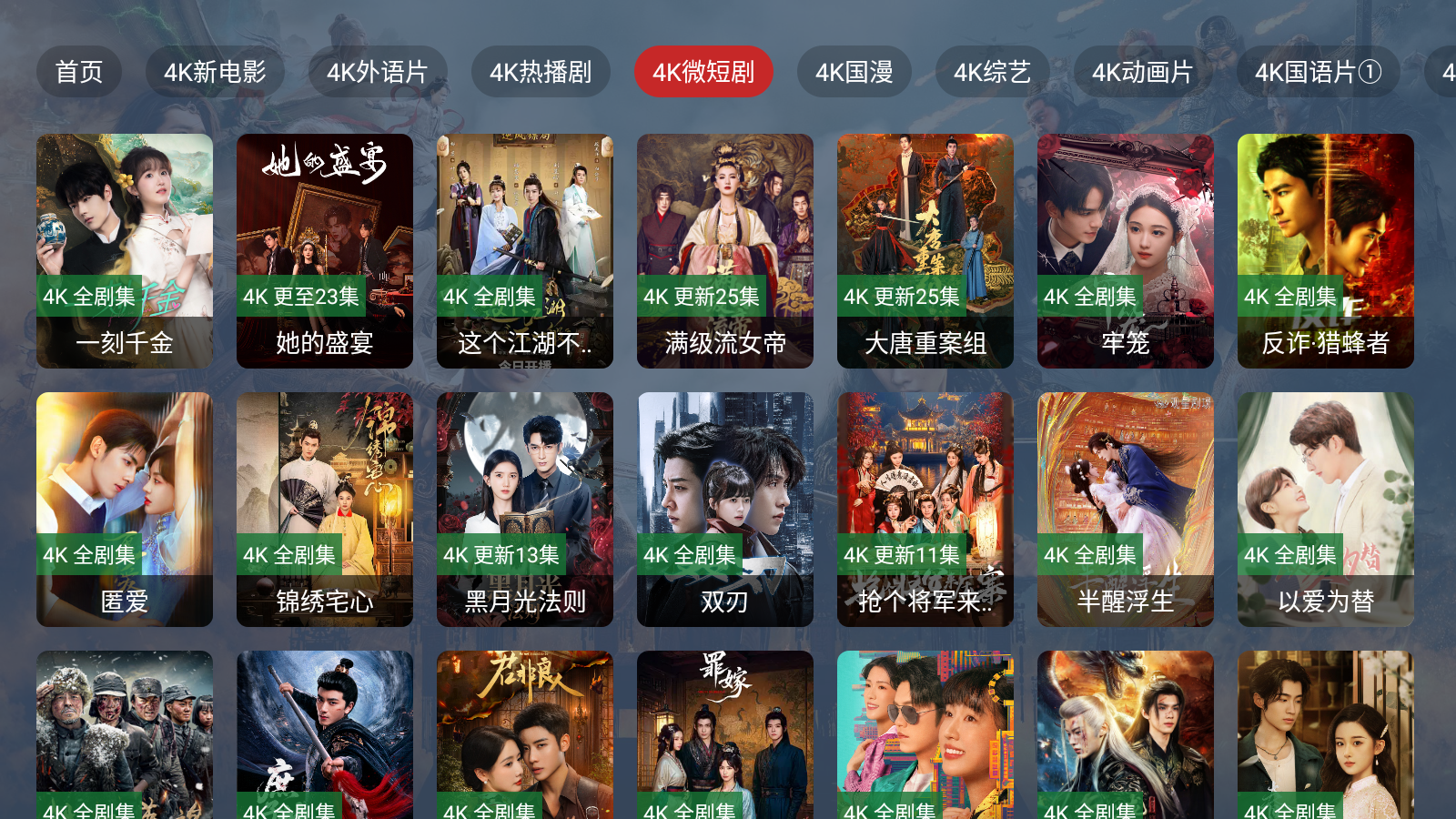Switch to the 首页 tab

(x=79, y=72)
